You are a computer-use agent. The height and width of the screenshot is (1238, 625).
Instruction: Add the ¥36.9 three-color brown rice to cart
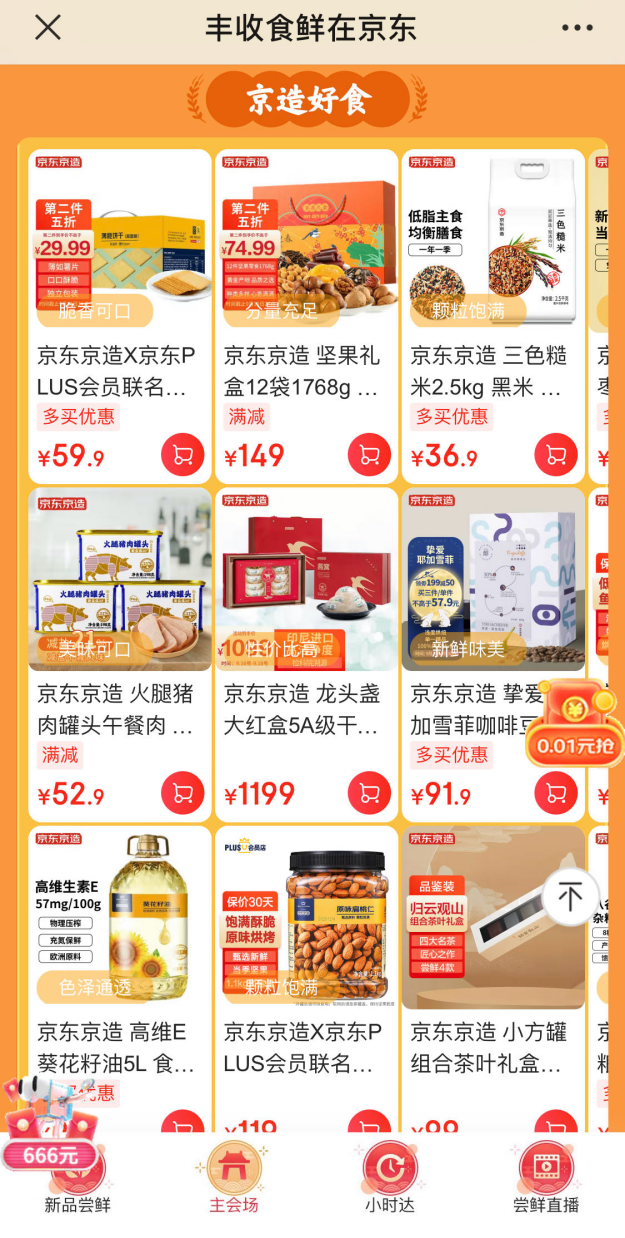tap(556, 456)
